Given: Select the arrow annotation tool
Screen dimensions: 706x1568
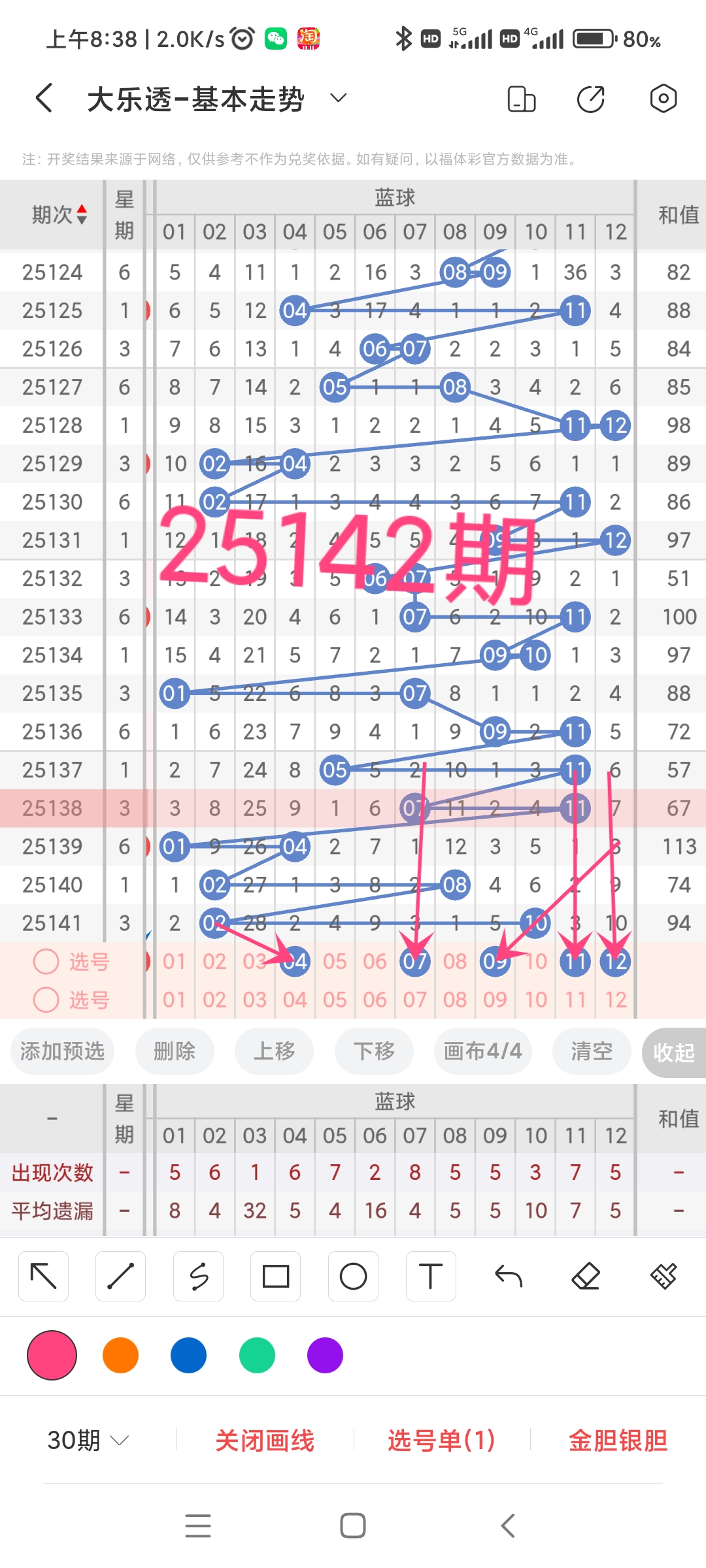Looking at the screenshot, I should coord(43,1275).
